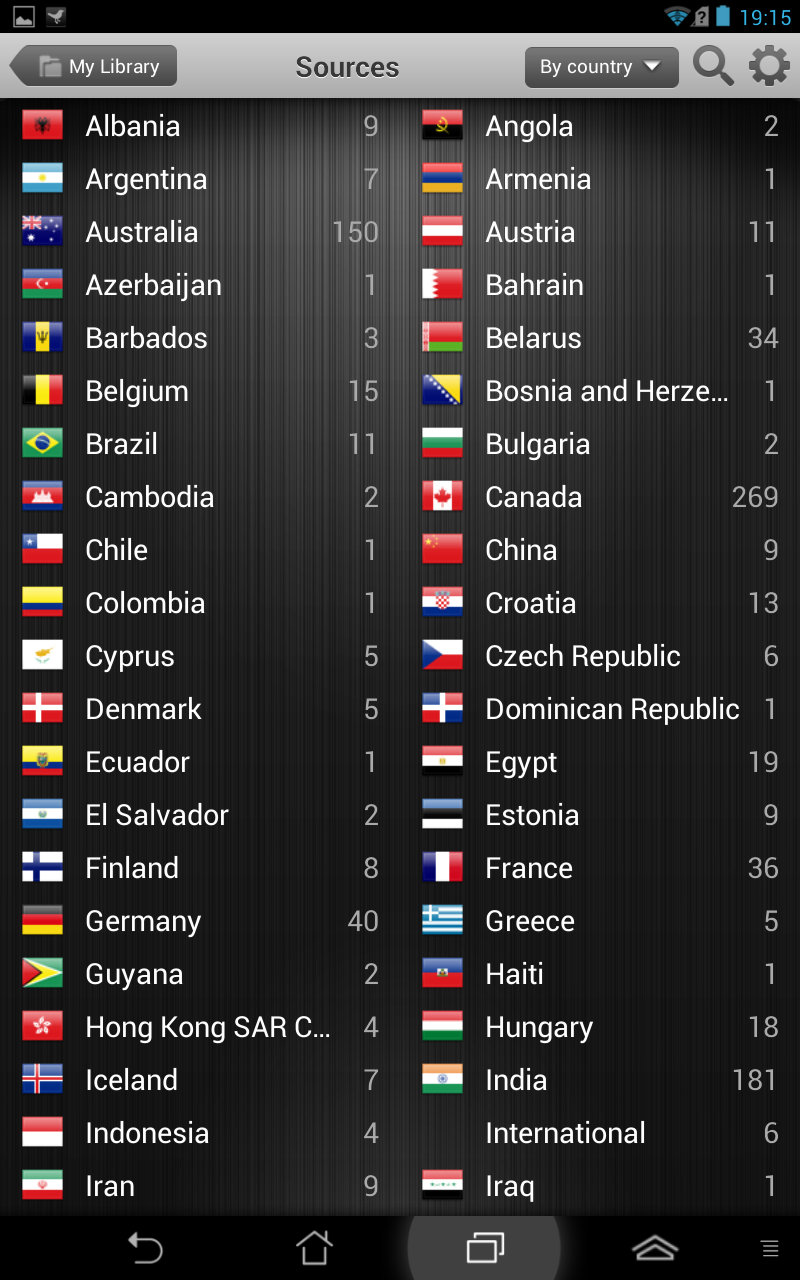Open the India sources

coord(600,1080)
